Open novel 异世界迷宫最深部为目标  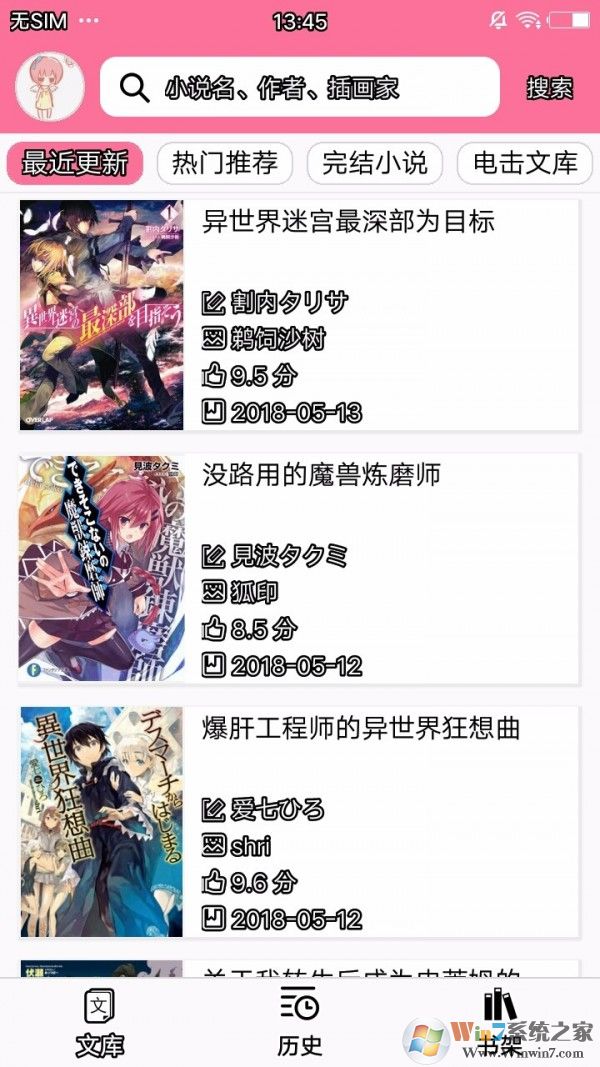300,315
